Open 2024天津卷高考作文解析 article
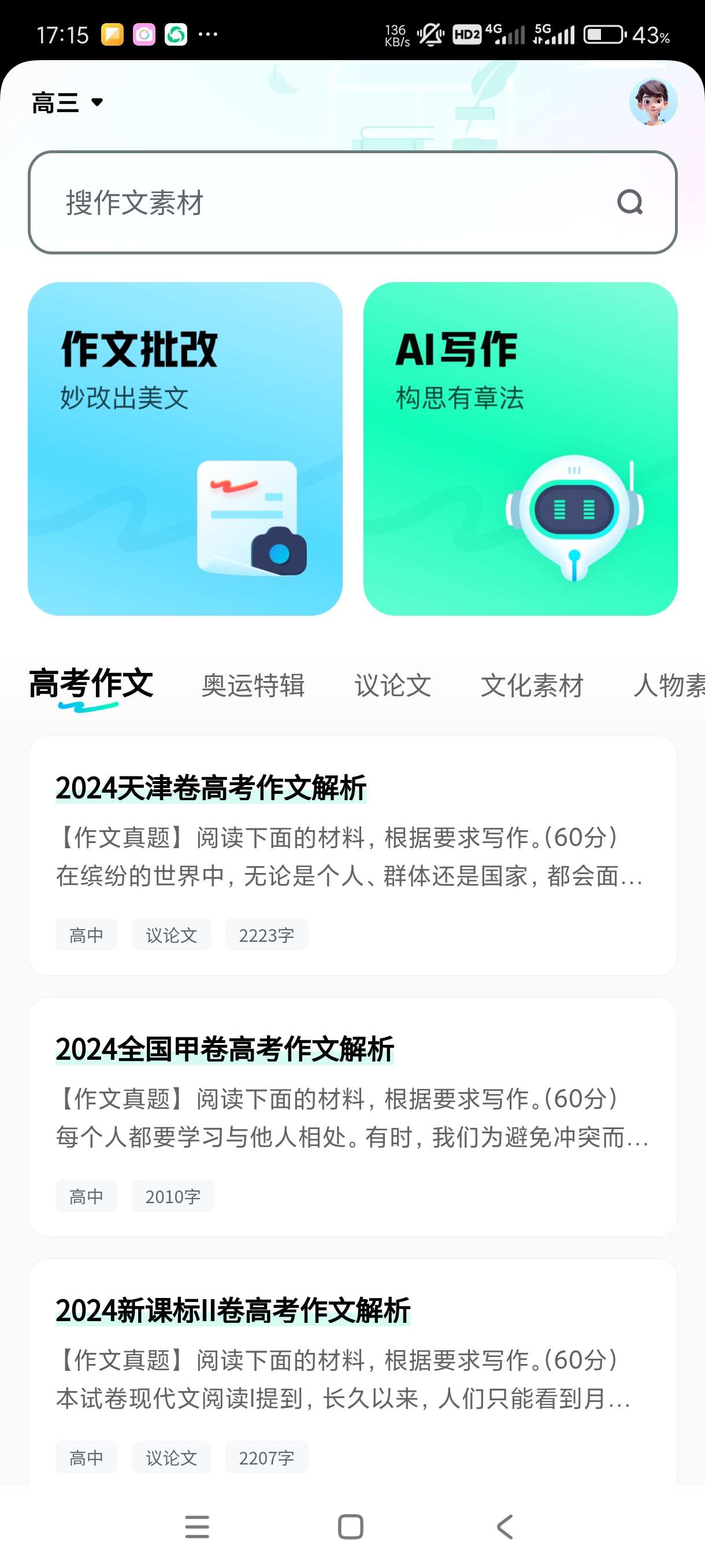This screenshot has width=705, height=1568. click(352, 855)
